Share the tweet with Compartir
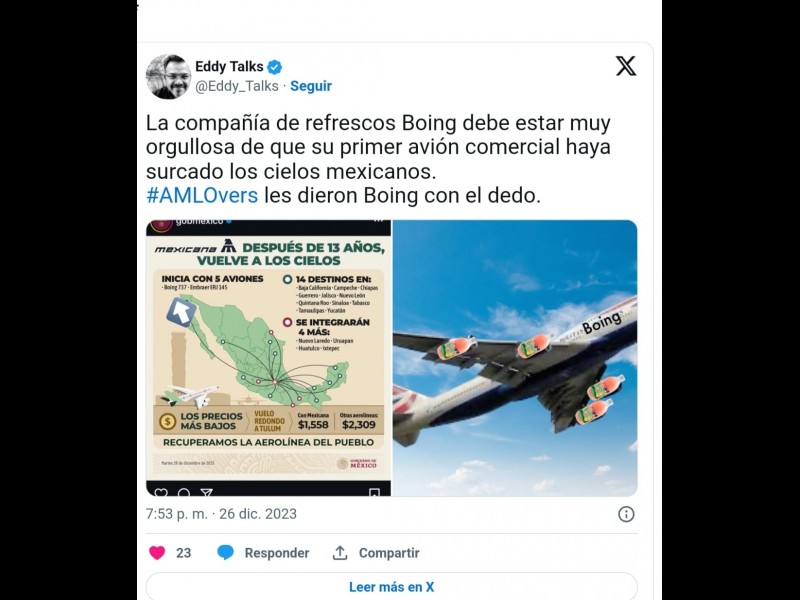Image resolution: width=800 pixels, height=600 pixels. 376,552
